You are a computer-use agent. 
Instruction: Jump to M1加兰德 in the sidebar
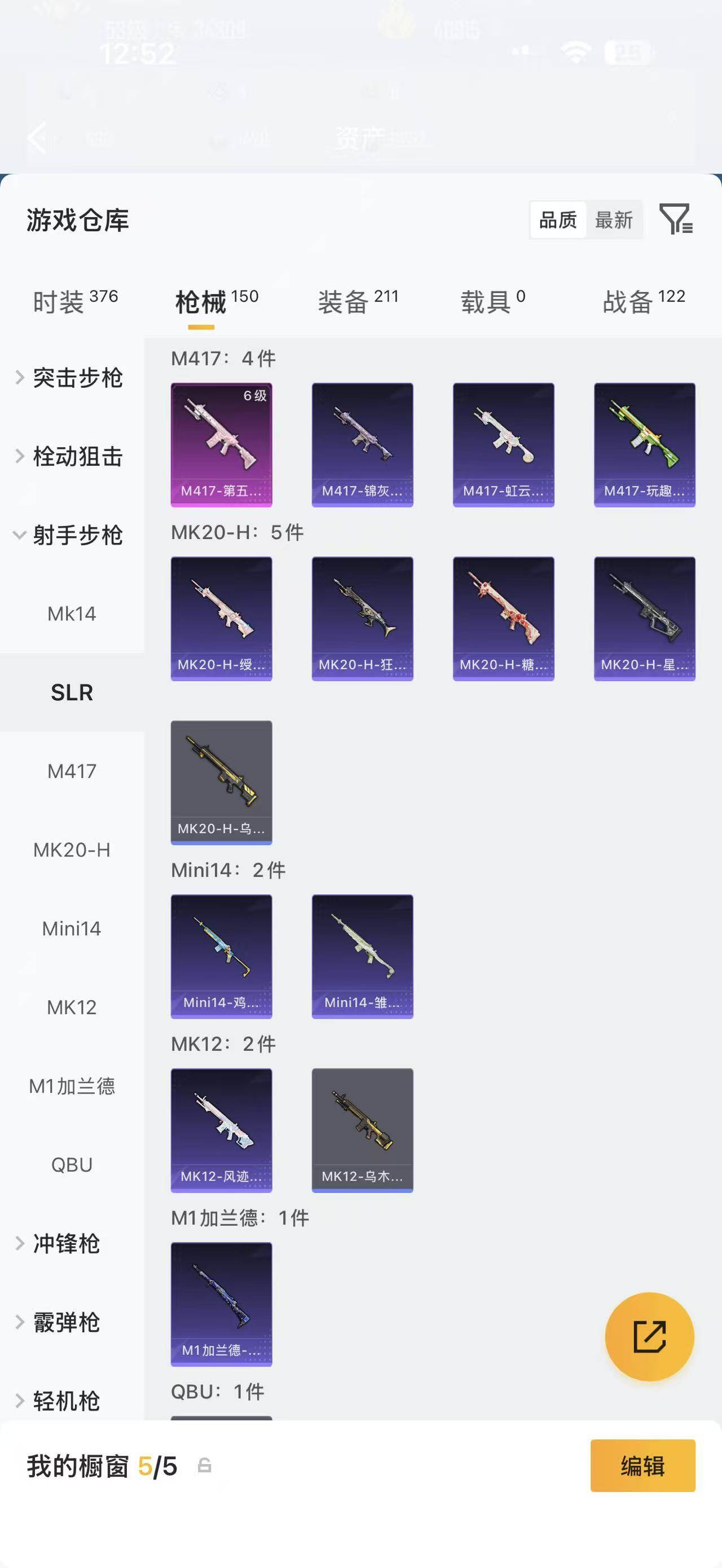click(72, 1086)
